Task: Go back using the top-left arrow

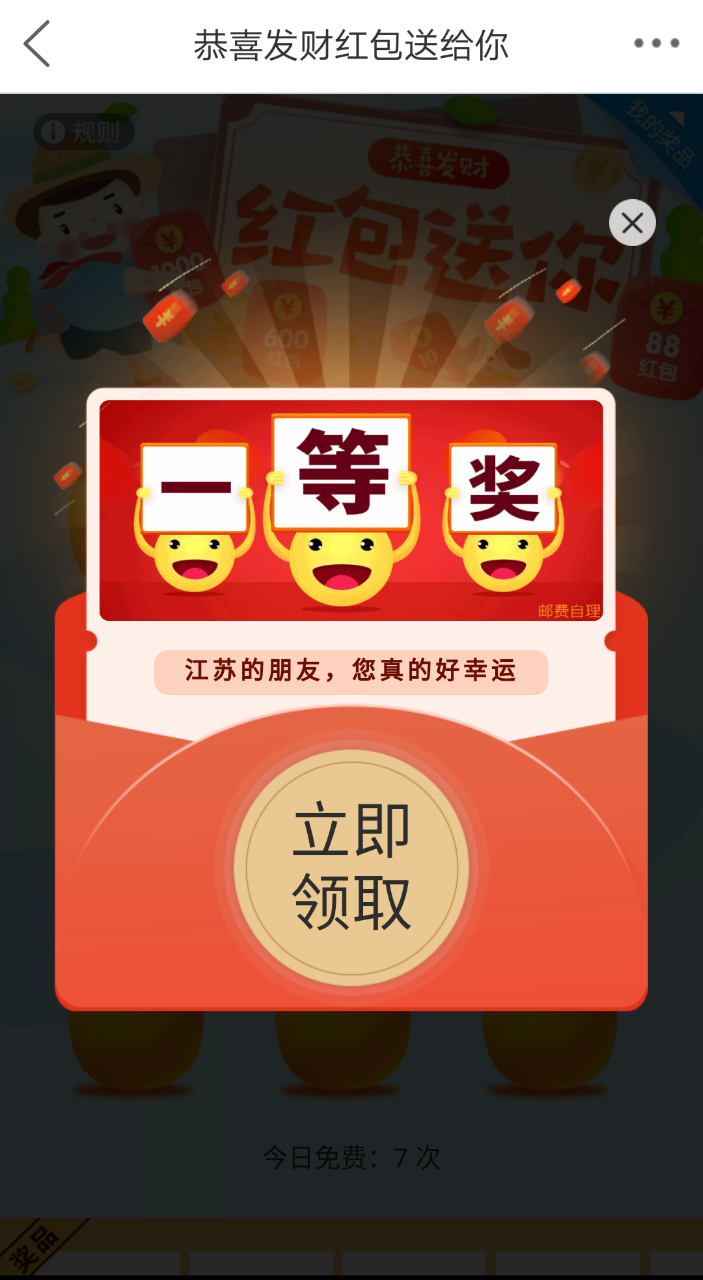Action: [37, 45]
